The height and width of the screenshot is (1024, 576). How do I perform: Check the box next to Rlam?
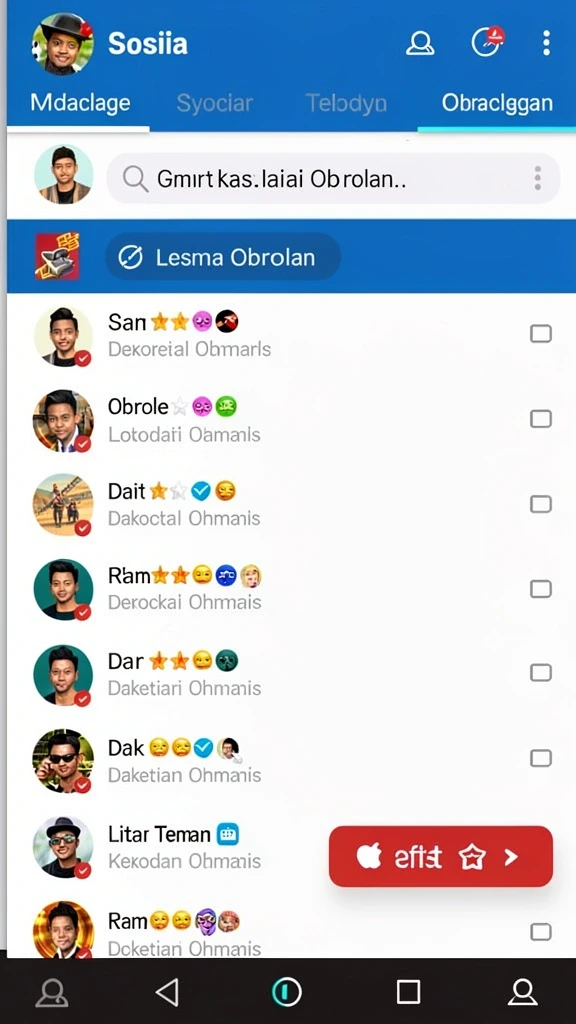[x=540, y=589]
